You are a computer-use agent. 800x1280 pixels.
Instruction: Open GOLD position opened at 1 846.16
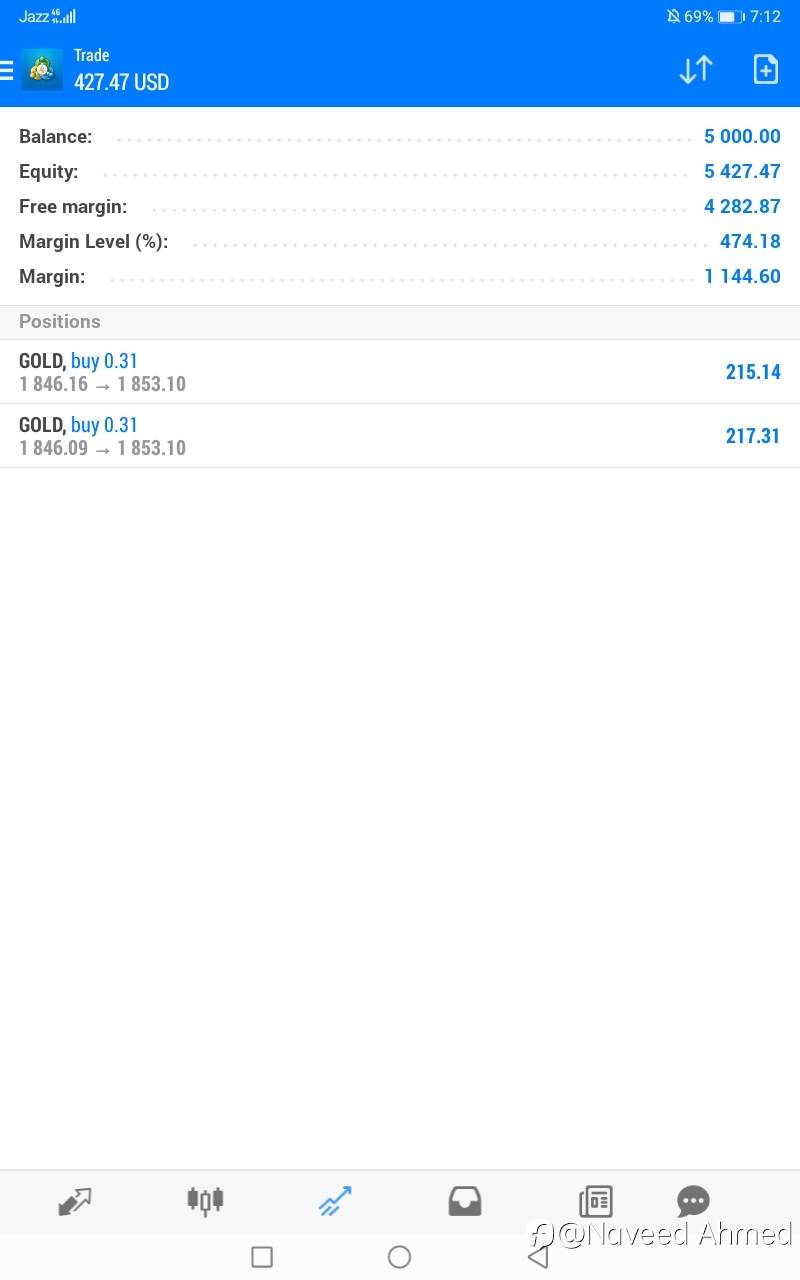click(400, 372)
